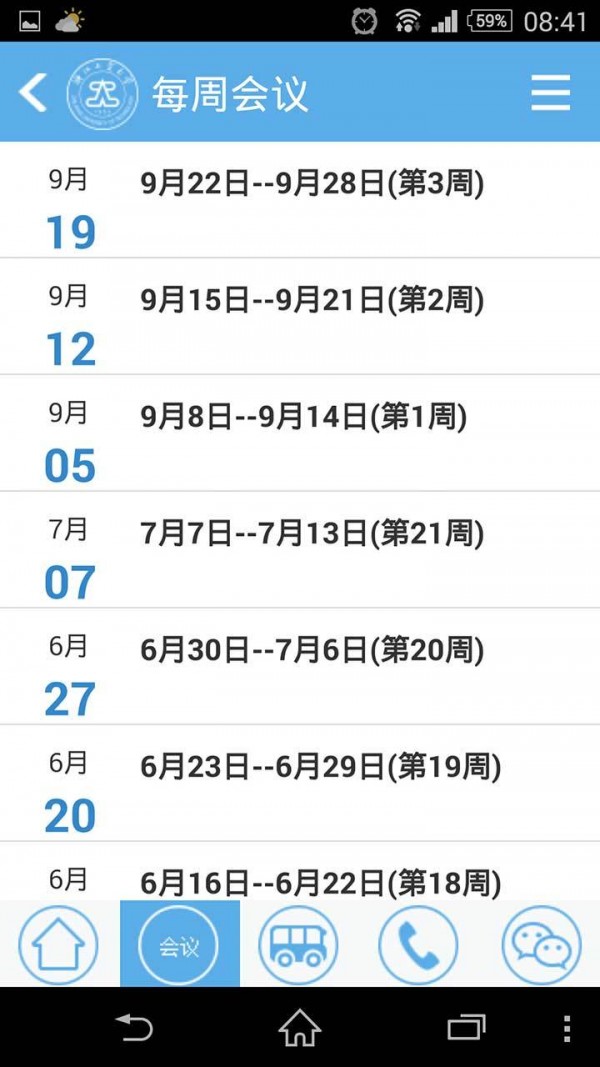Image resolution: width=600 pixels, height=1067 pixels.
Task: Switch to the home tab
Action: click(59, 945)
